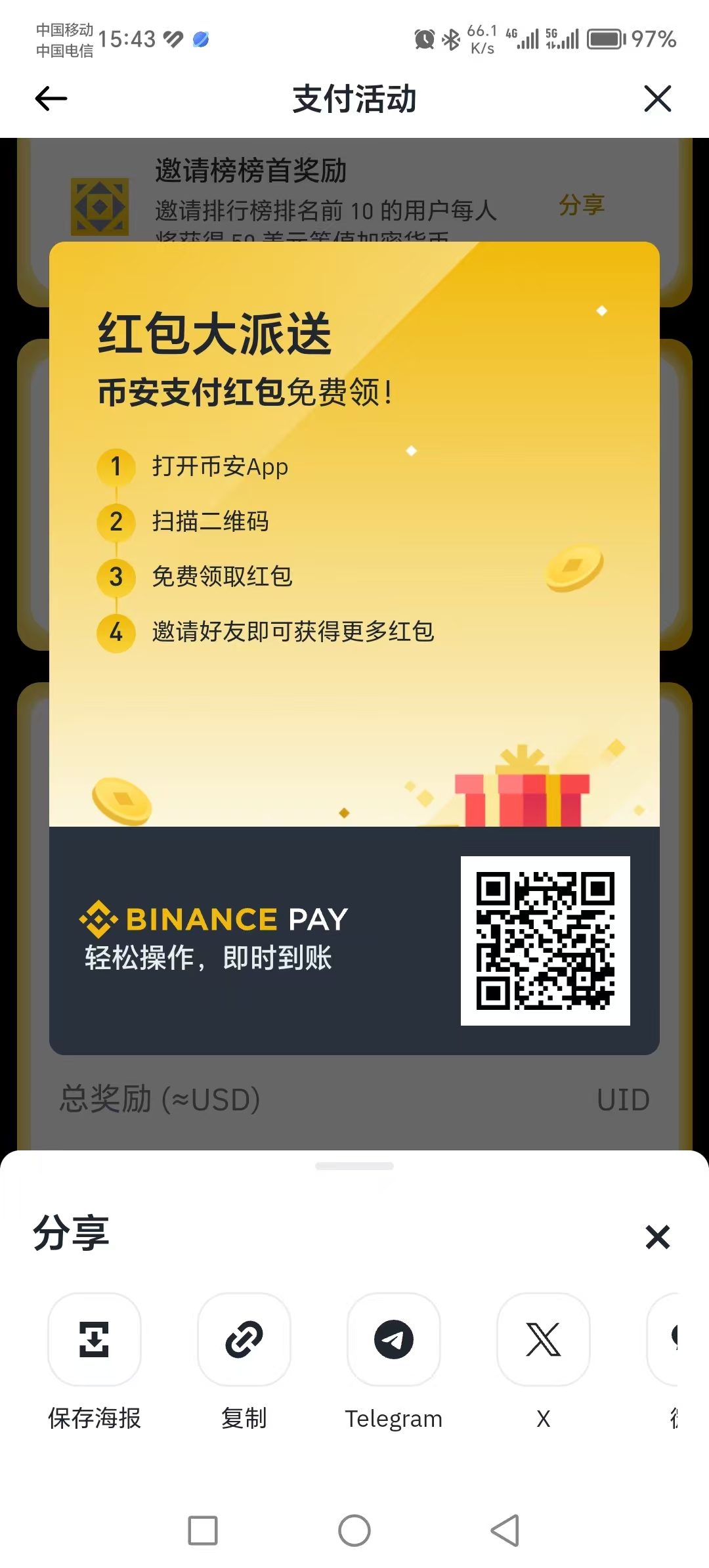Close the 支付活动 page with the top X

coord(657,99)
